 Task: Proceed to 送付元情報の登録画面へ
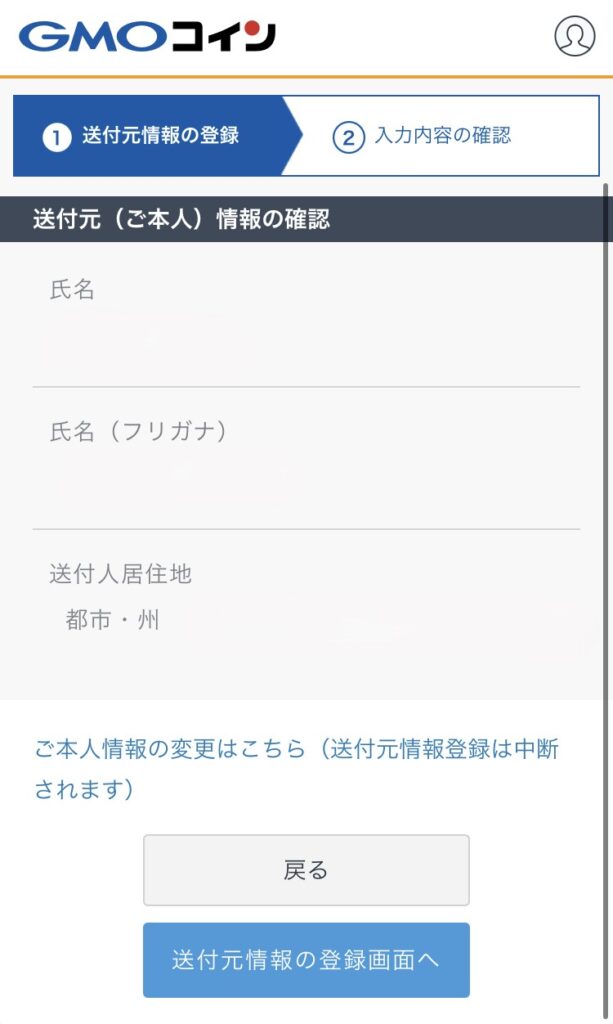tap(306, 960)
